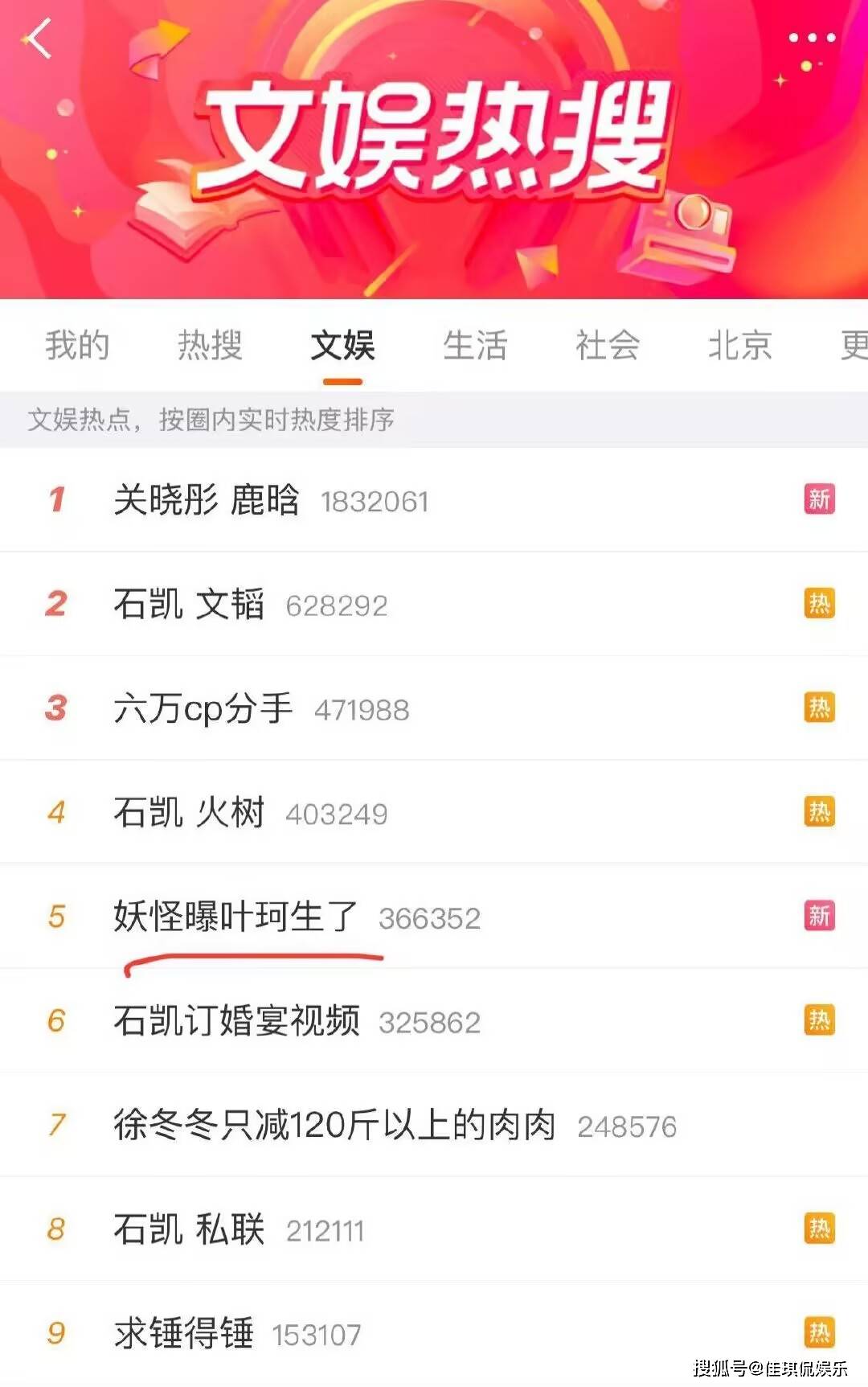Open trending topic 石凯 火树

coord(189,813)
